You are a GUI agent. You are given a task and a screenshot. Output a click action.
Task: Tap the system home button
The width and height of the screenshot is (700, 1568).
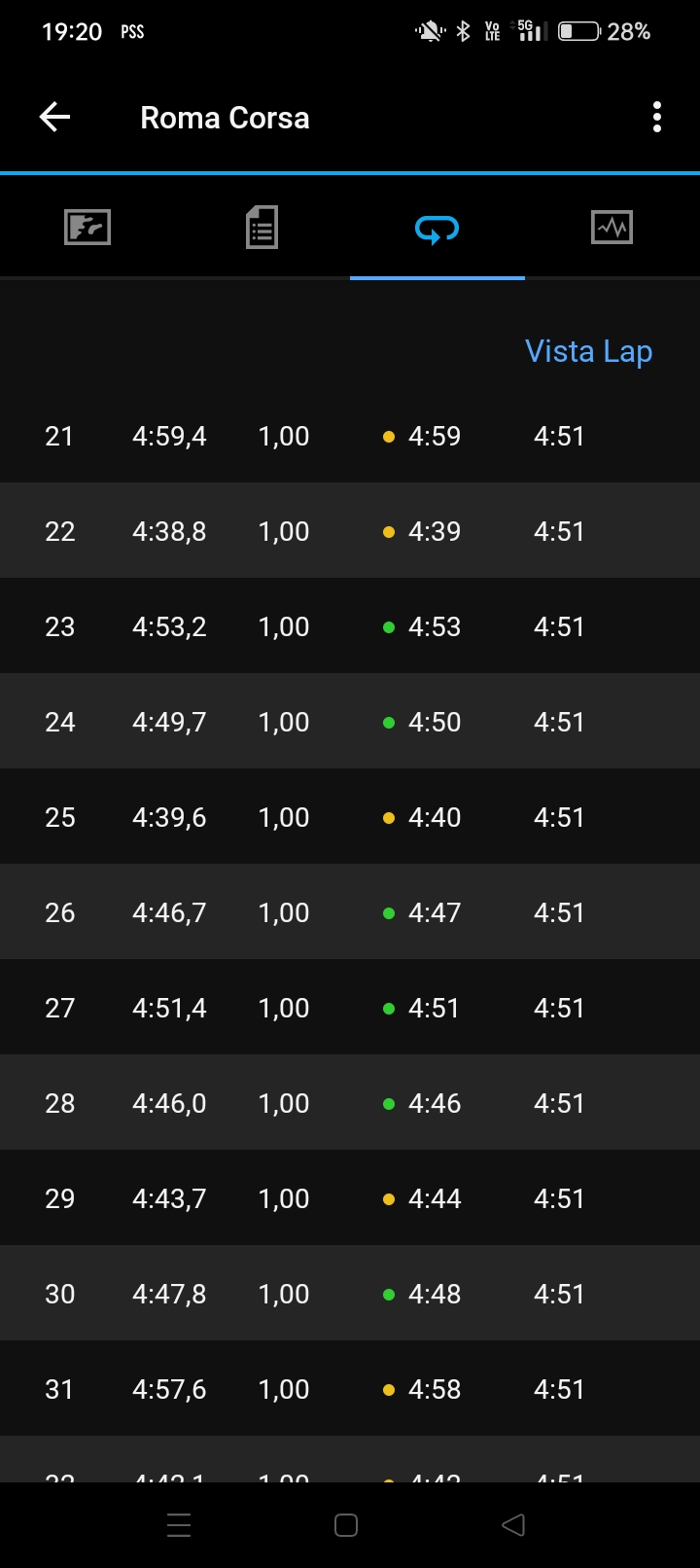tap(346, 1525)
